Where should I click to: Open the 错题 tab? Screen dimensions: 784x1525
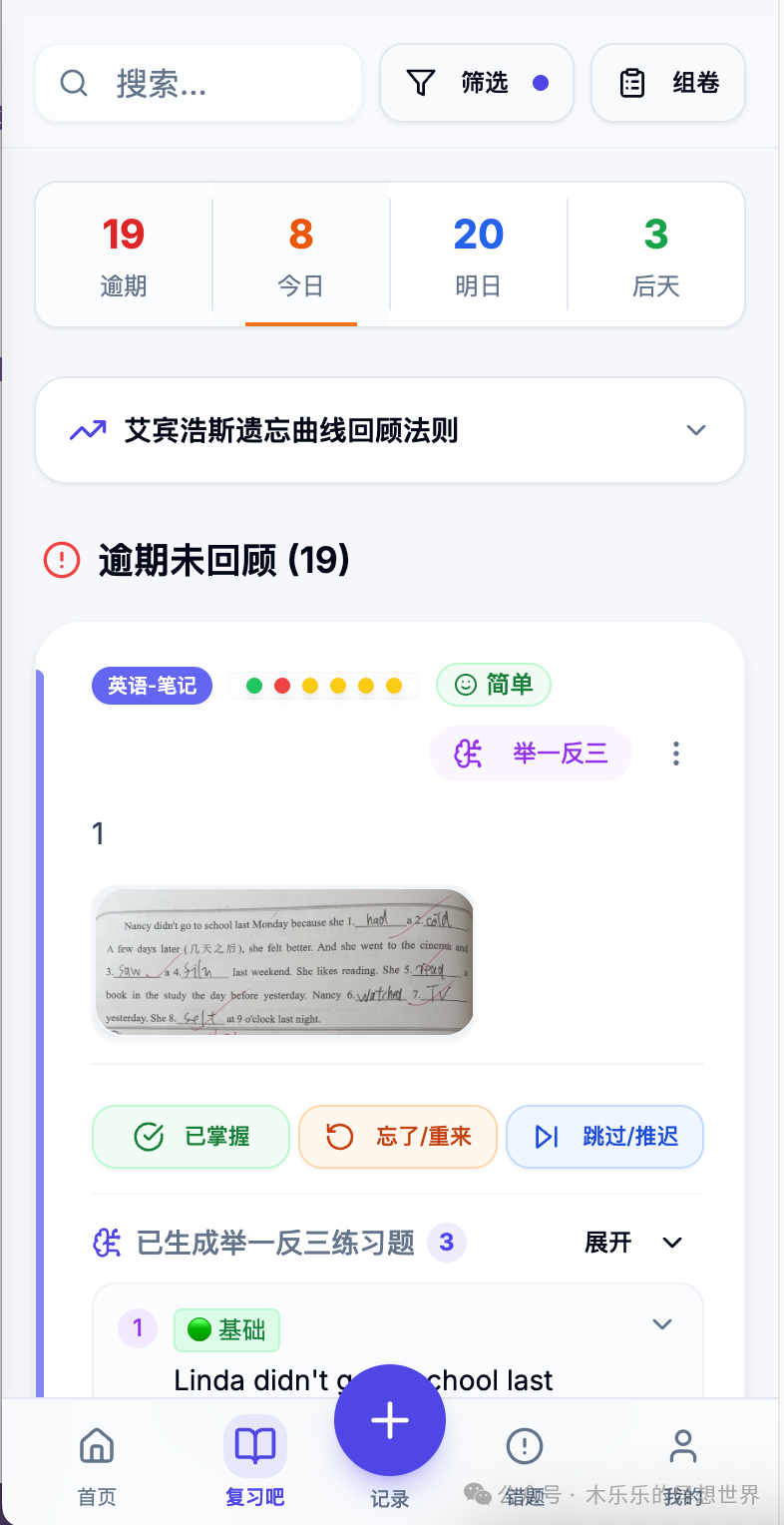525,1462
